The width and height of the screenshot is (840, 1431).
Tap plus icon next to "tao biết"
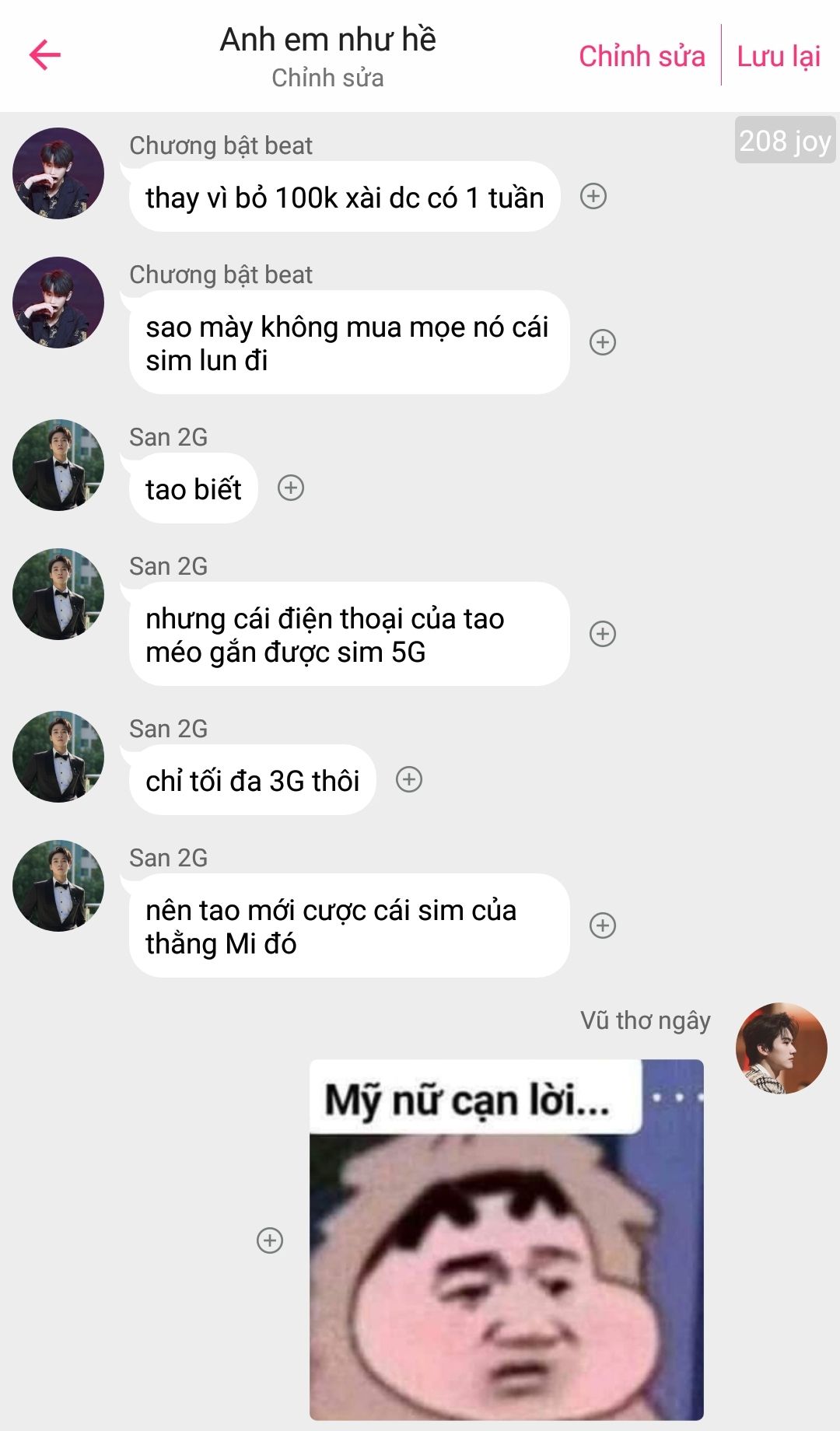(x=291, y=488)
